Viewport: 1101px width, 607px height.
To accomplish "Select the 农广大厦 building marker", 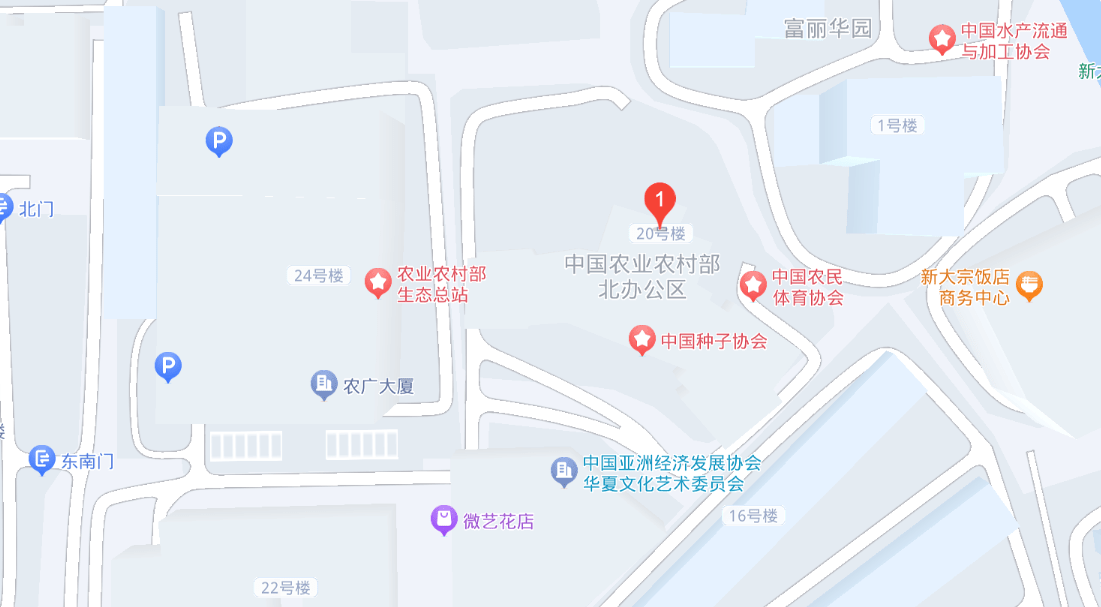I will click(x=323, y=384).
